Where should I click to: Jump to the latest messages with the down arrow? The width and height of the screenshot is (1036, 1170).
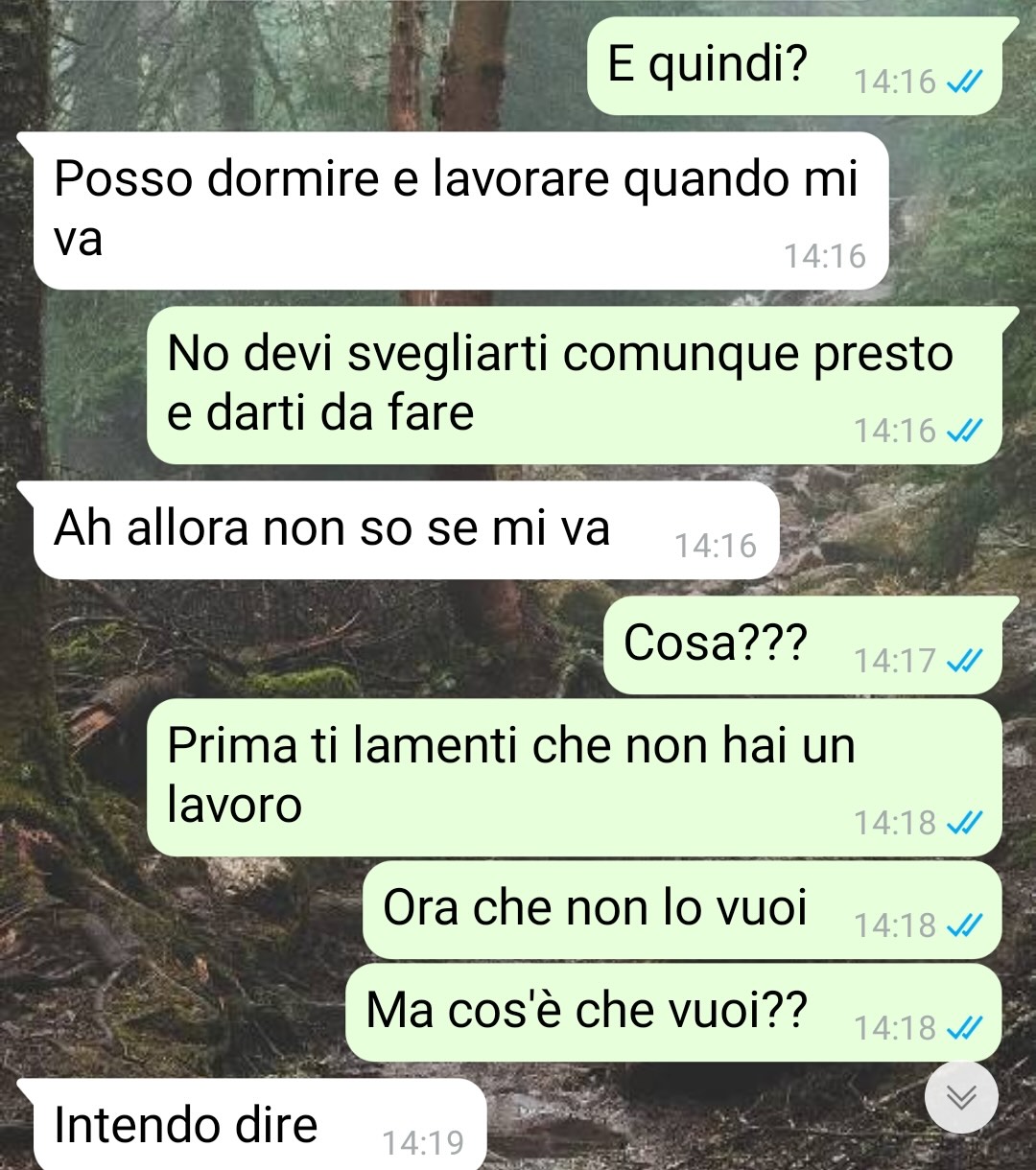(x=961, y=1097)
